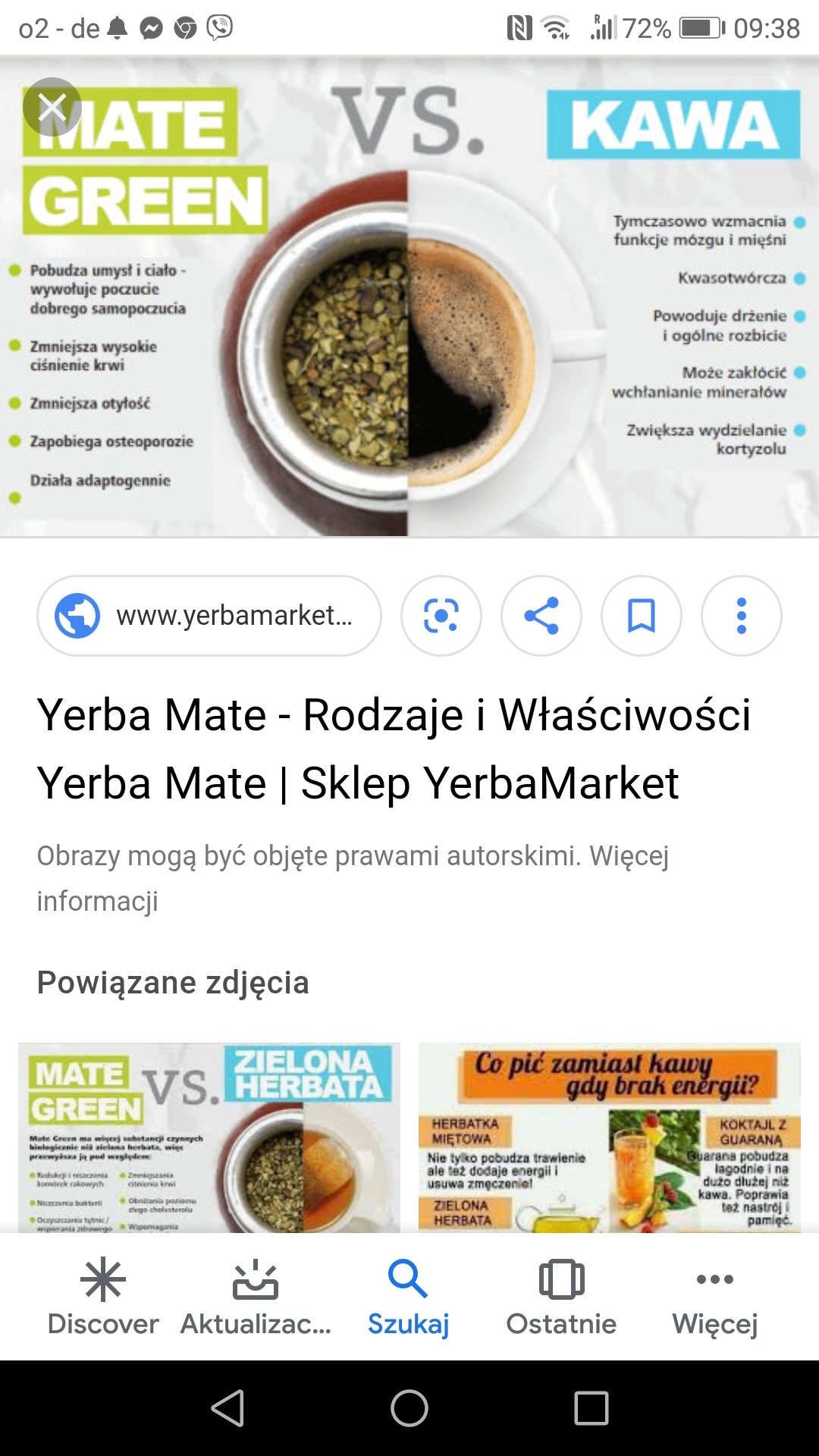
Task: Go back using the system back button
Action: [227, 1408]
